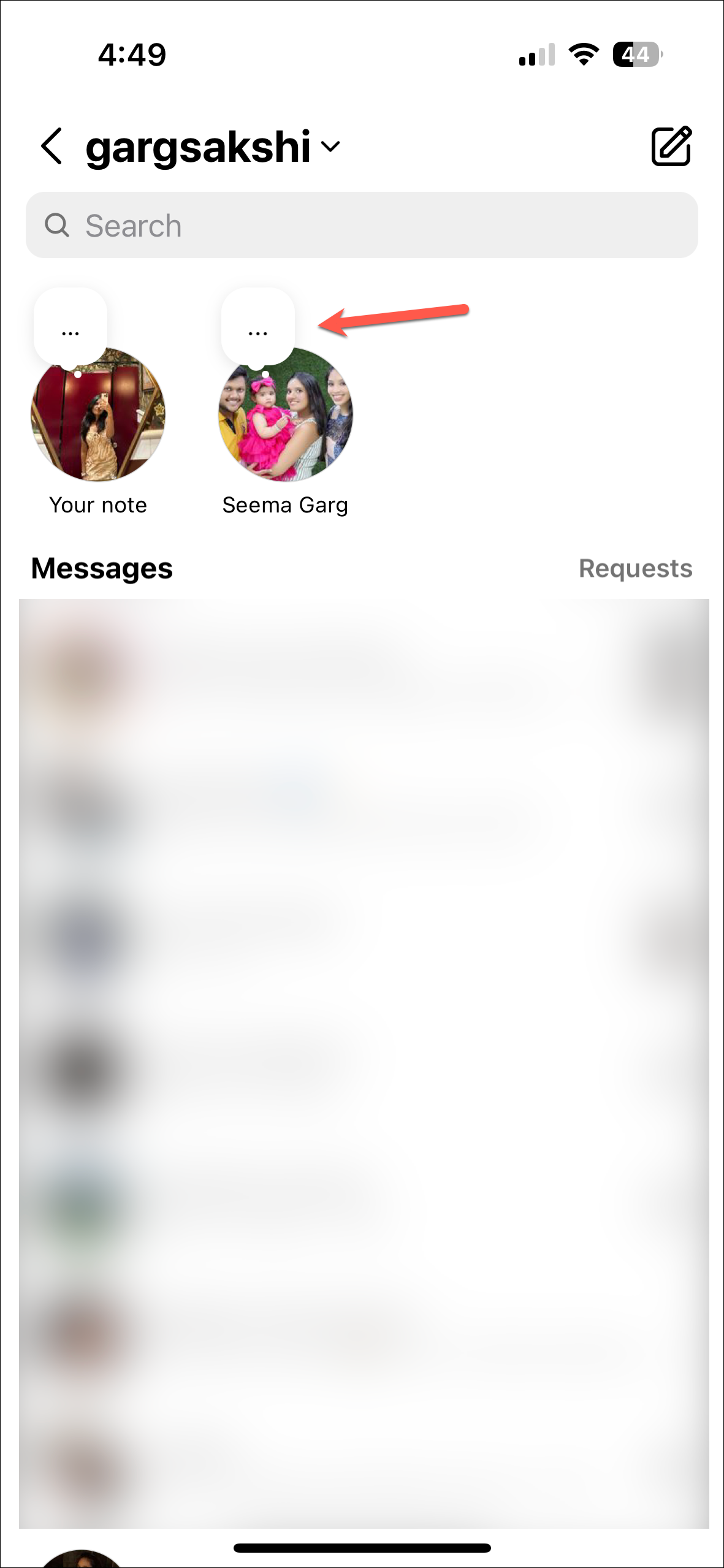The width and height of the screenshot is (724, 1568).
Task: Go back from the messages inbox
Action: [x=51, y=147]
